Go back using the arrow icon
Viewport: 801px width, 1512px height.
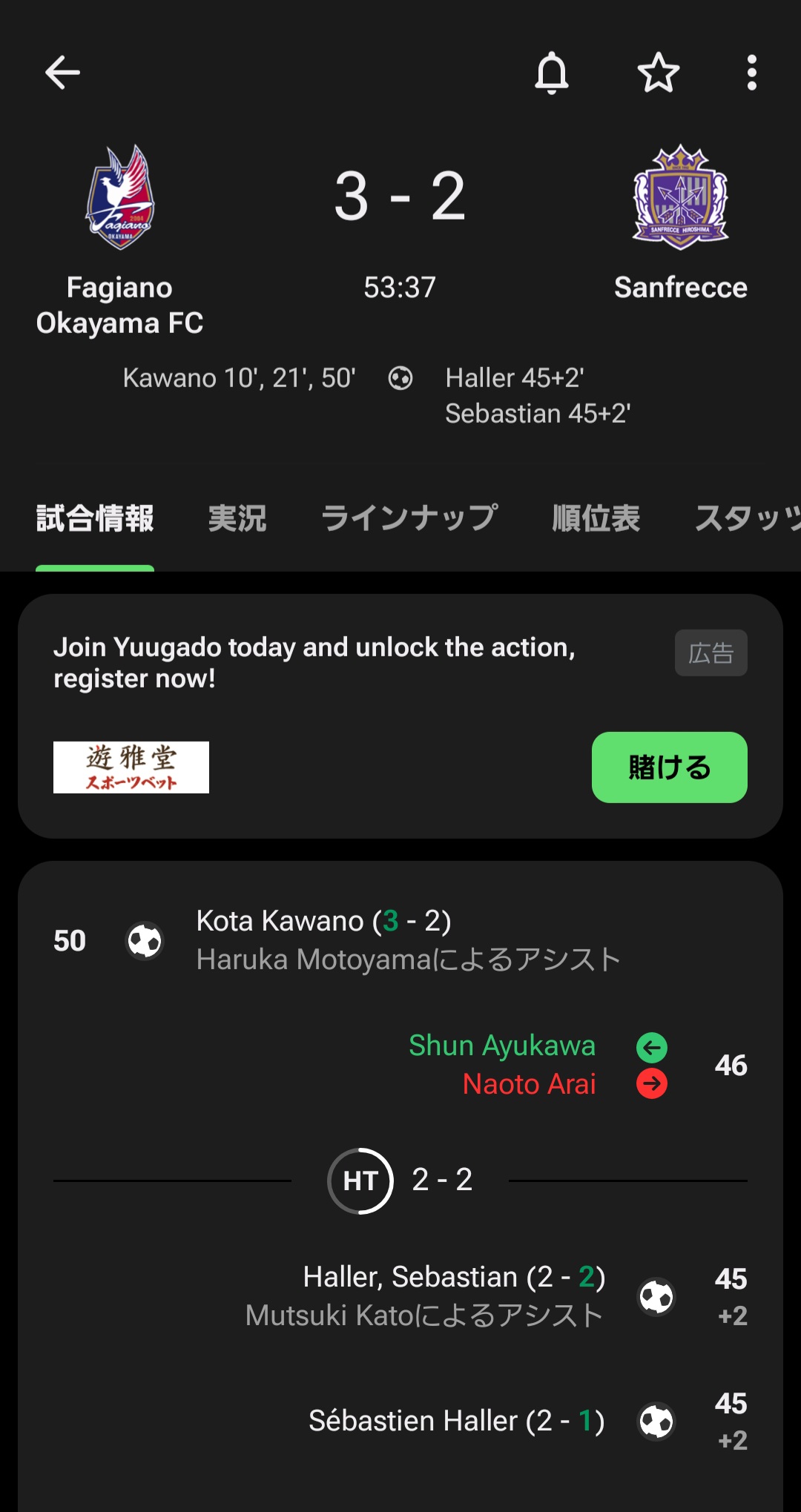tap(62, 73)
